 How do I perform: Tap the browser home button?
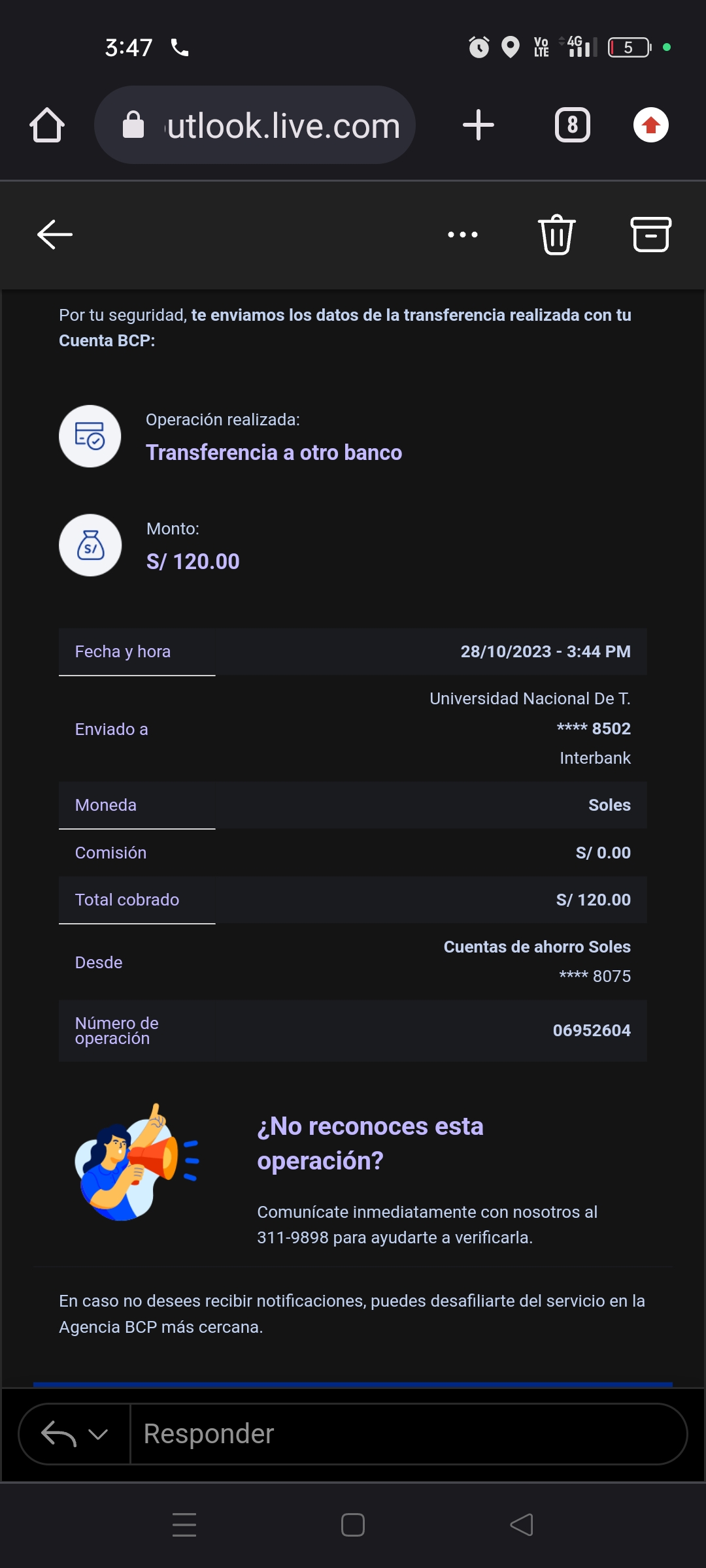tap(47, 125)
